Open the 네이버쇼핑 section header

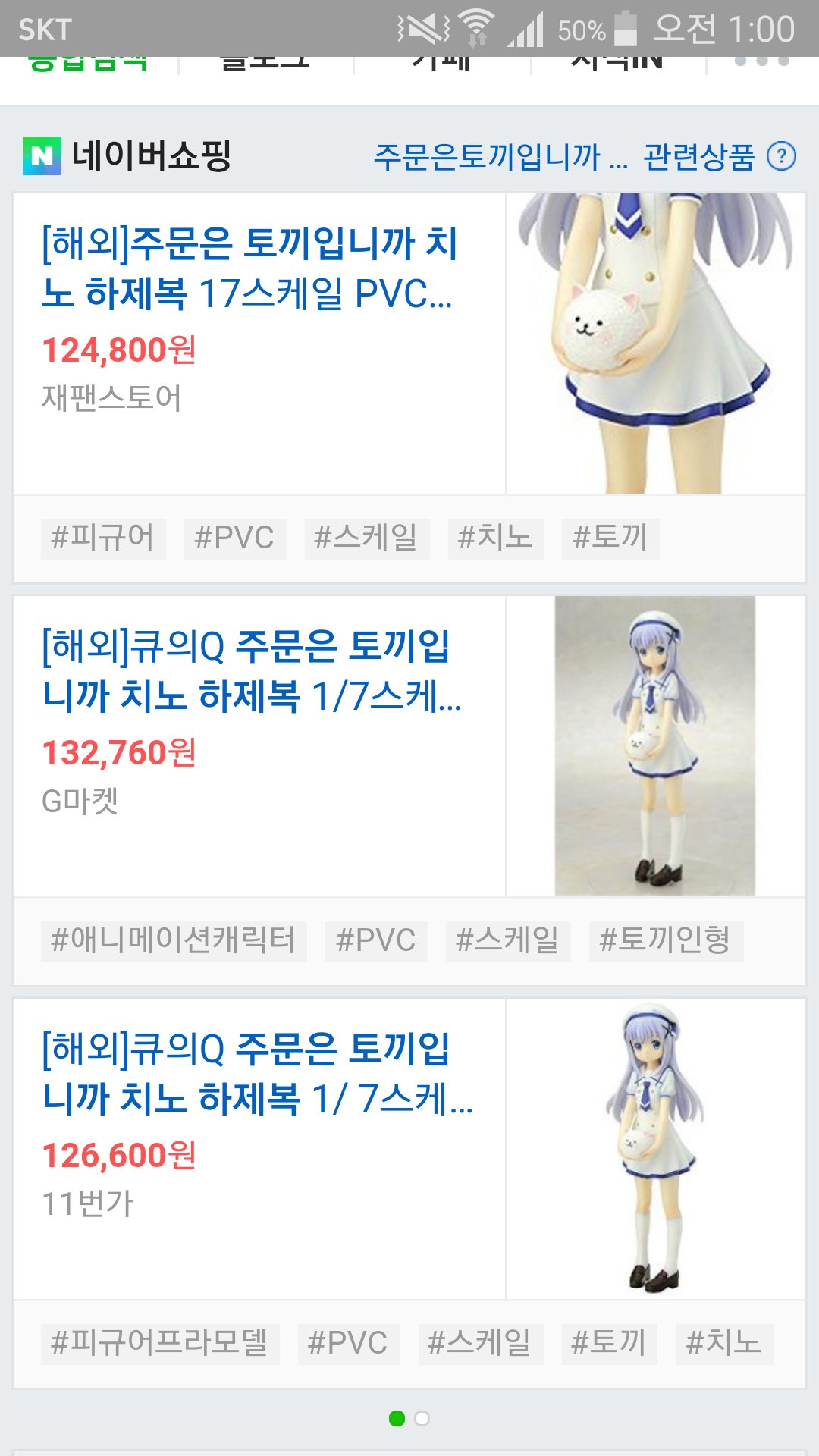[x=127, y=156]
